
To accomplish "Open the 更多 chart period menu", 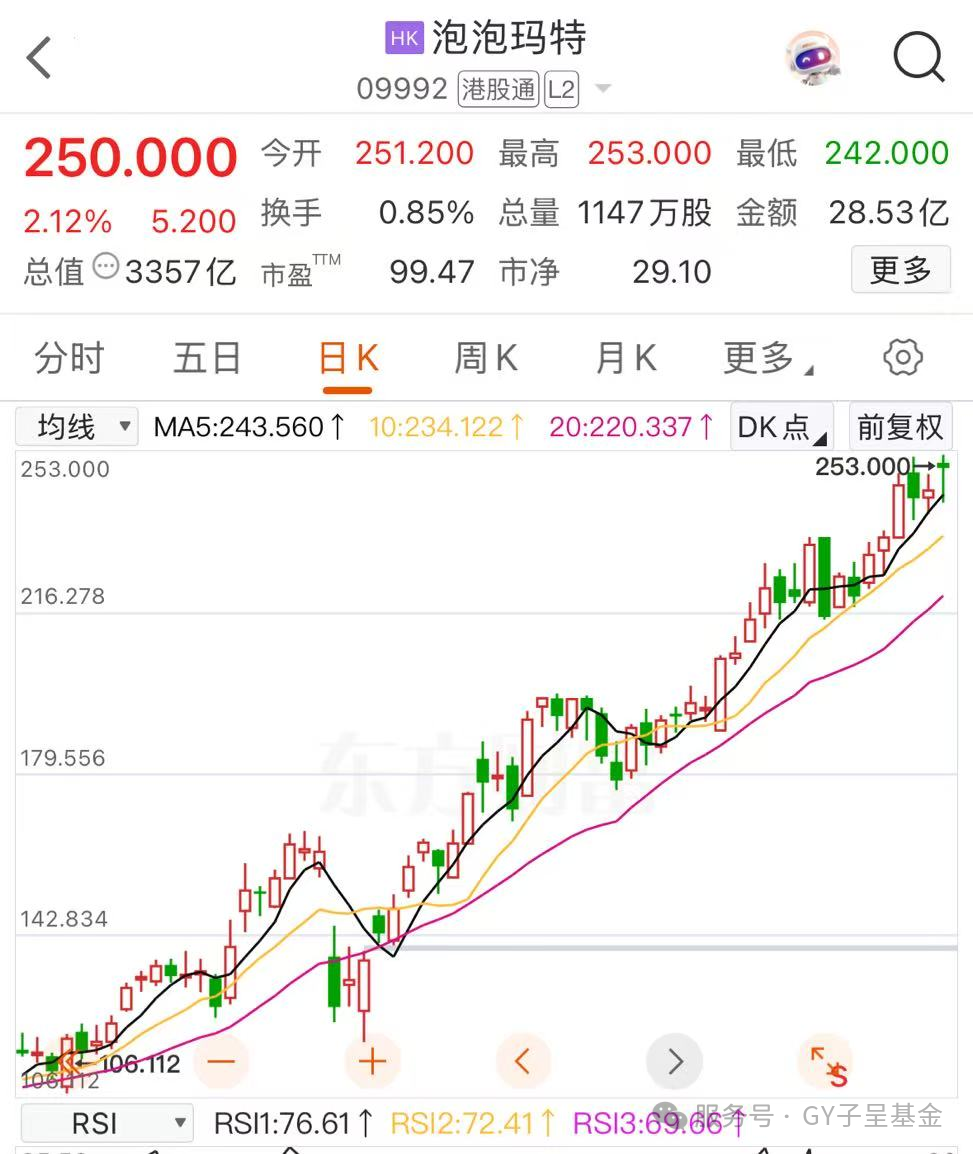I will click(763, 356).
